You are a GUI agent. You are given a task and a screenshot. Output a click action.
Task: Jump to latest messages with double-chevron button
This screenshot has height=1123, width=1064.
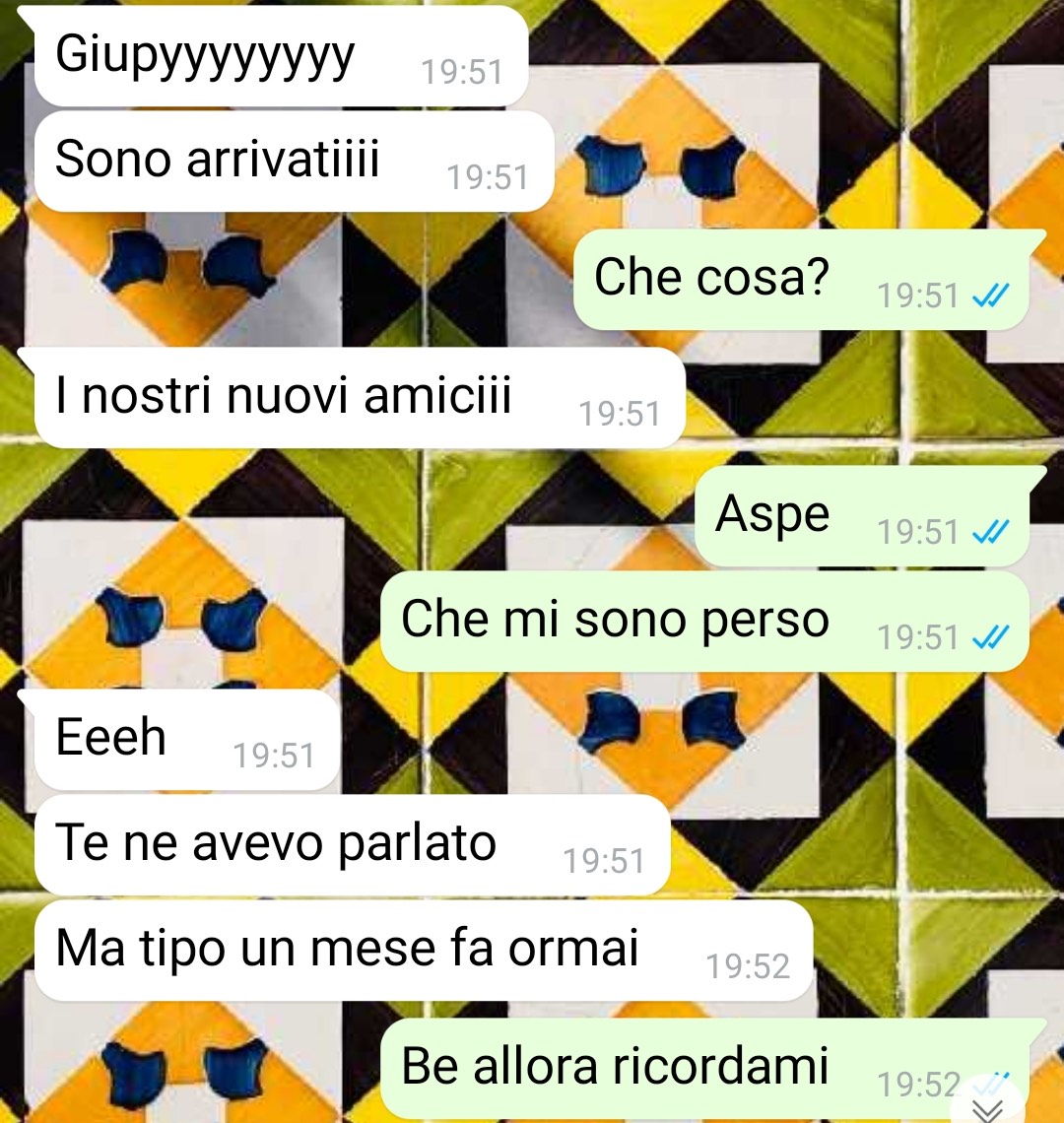987,1108
